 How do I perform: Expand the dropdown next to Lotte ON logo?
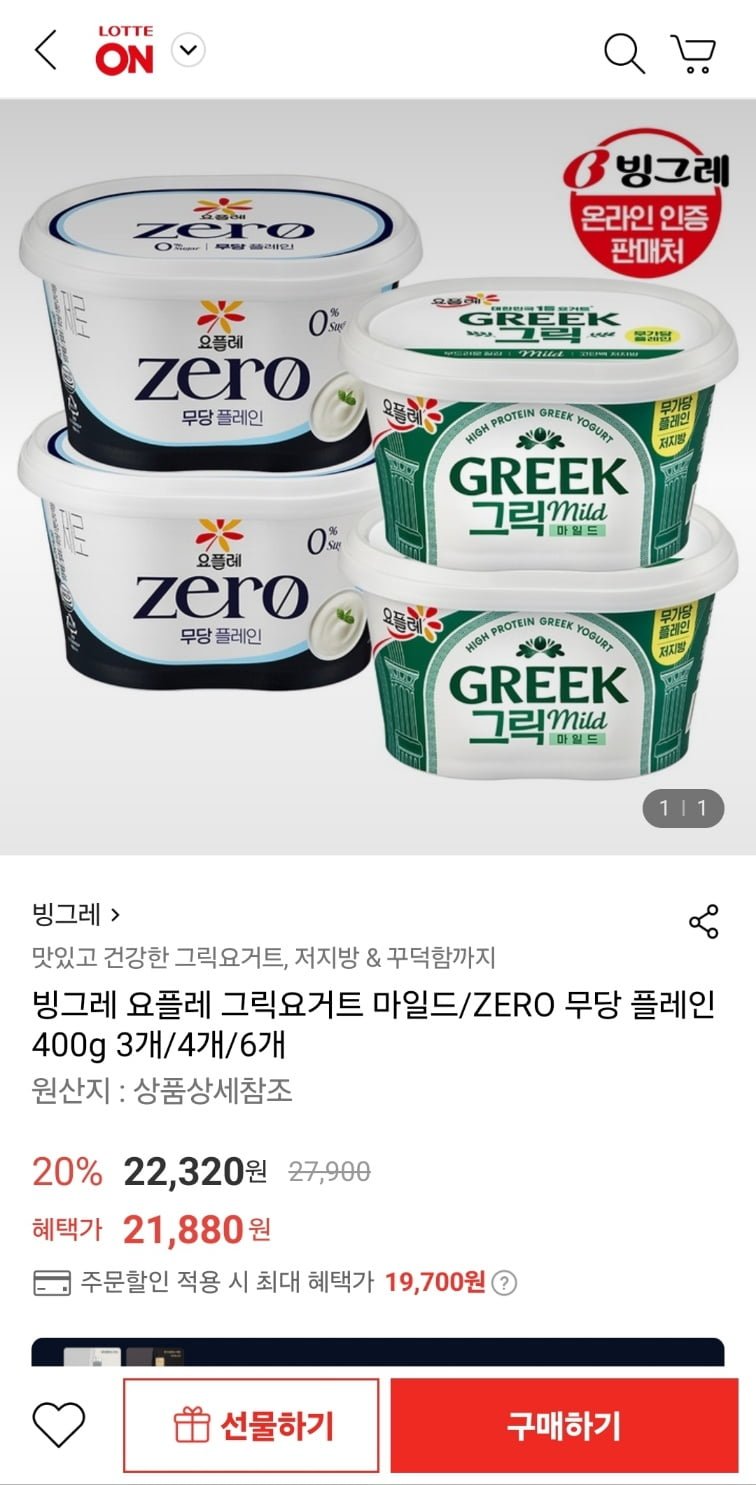(x=188, y=49)
